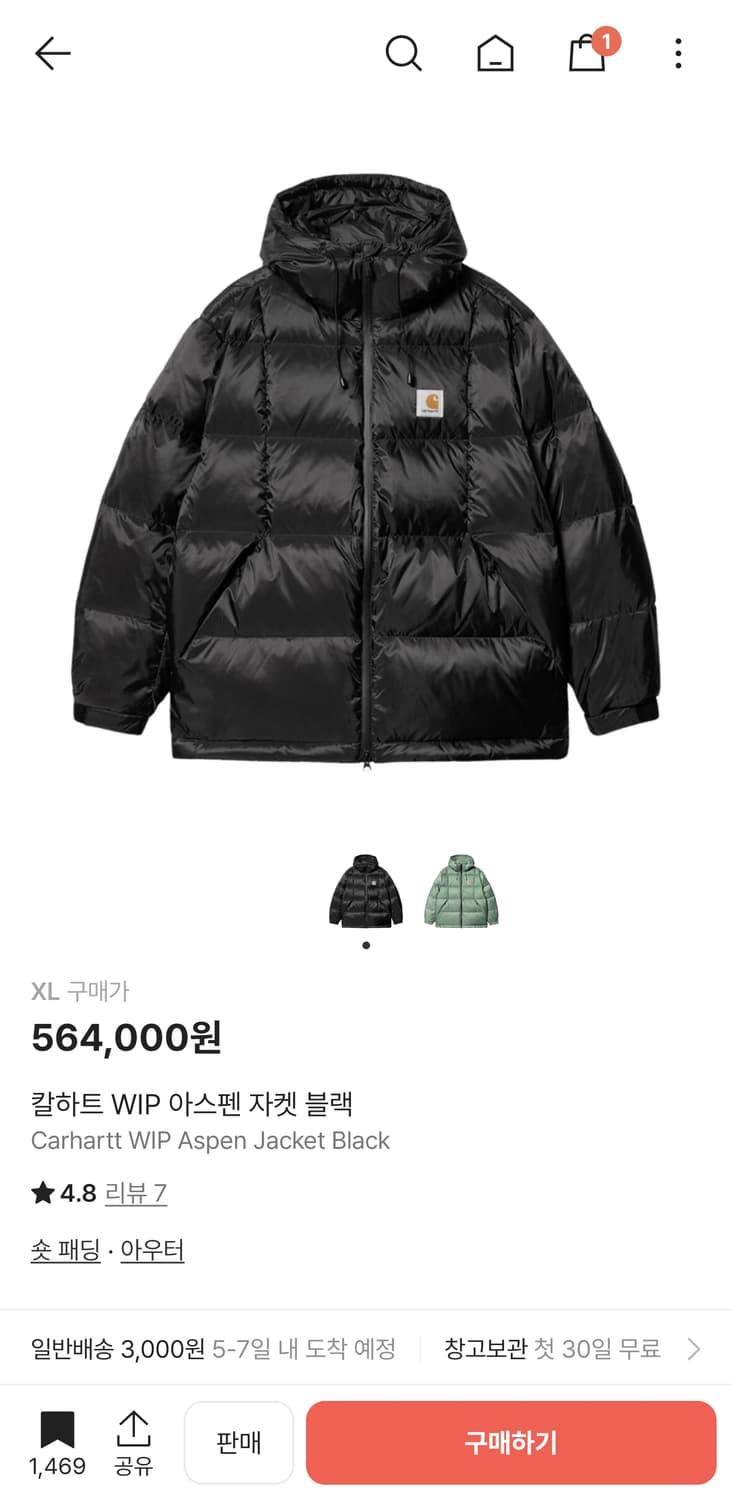The height and width of the screenshot is (1500, 732).
Task: Share this product listing
Action: pos(134,1440)
